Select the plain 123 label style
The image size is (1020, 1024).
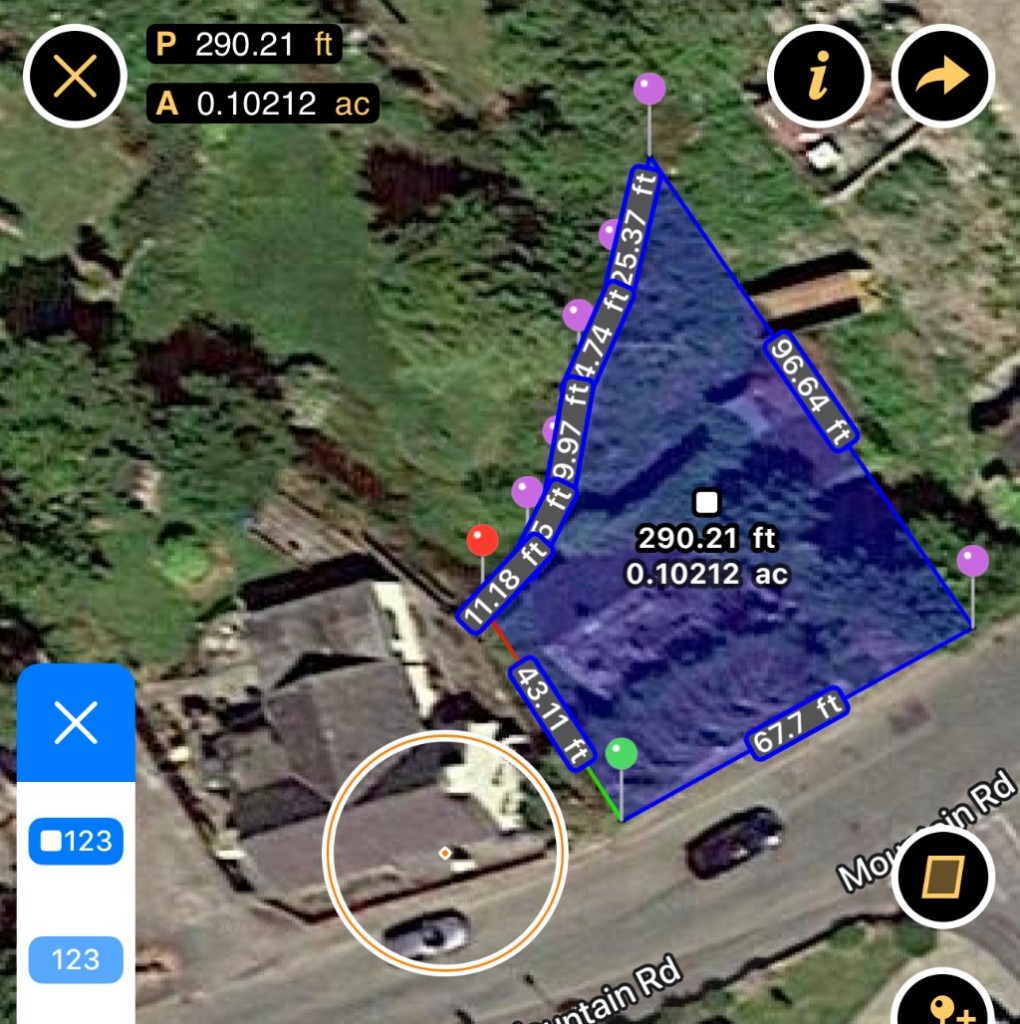click(76, 959)
